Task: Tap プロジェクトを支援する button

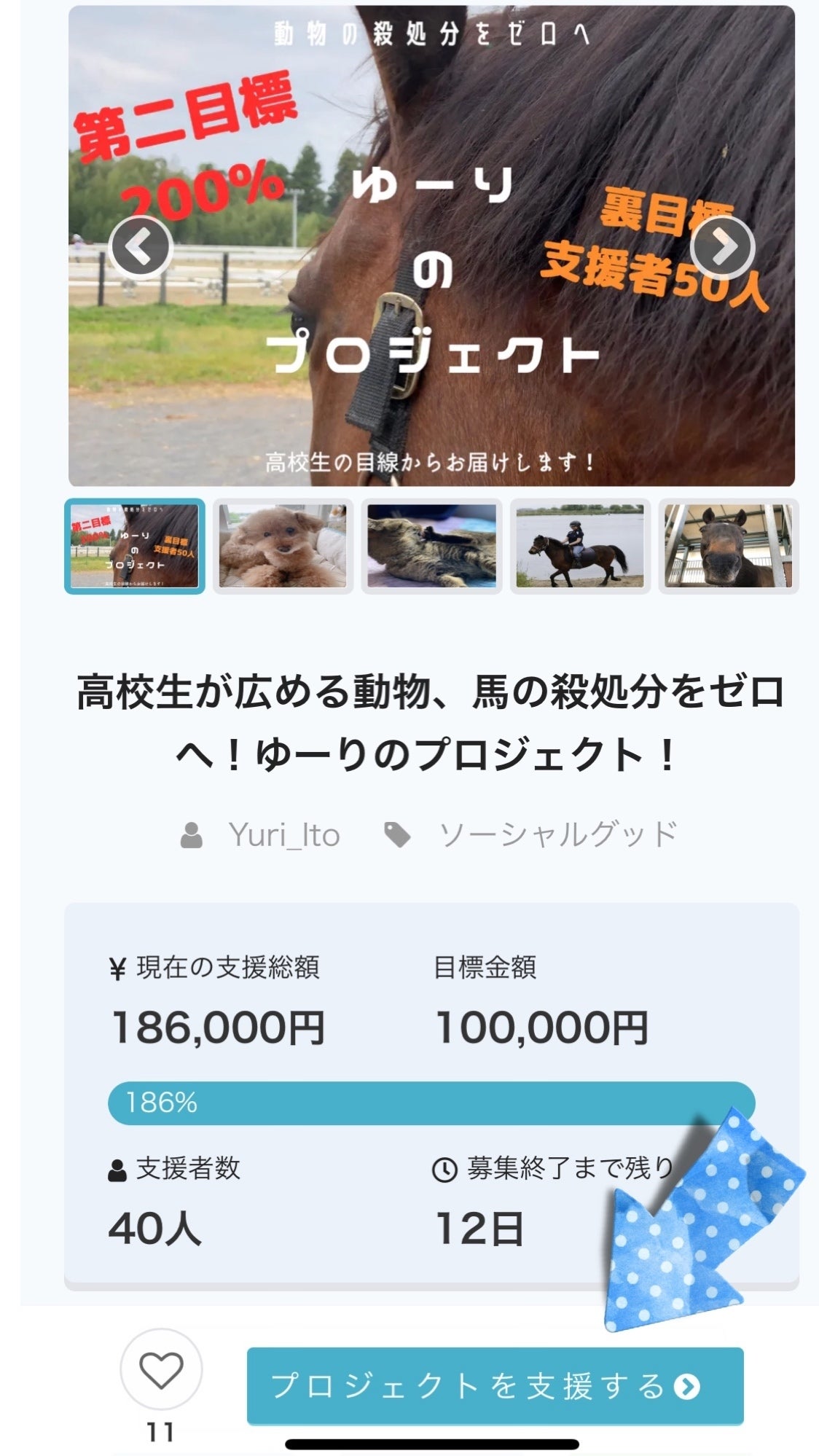Action: coord(495,1385)
